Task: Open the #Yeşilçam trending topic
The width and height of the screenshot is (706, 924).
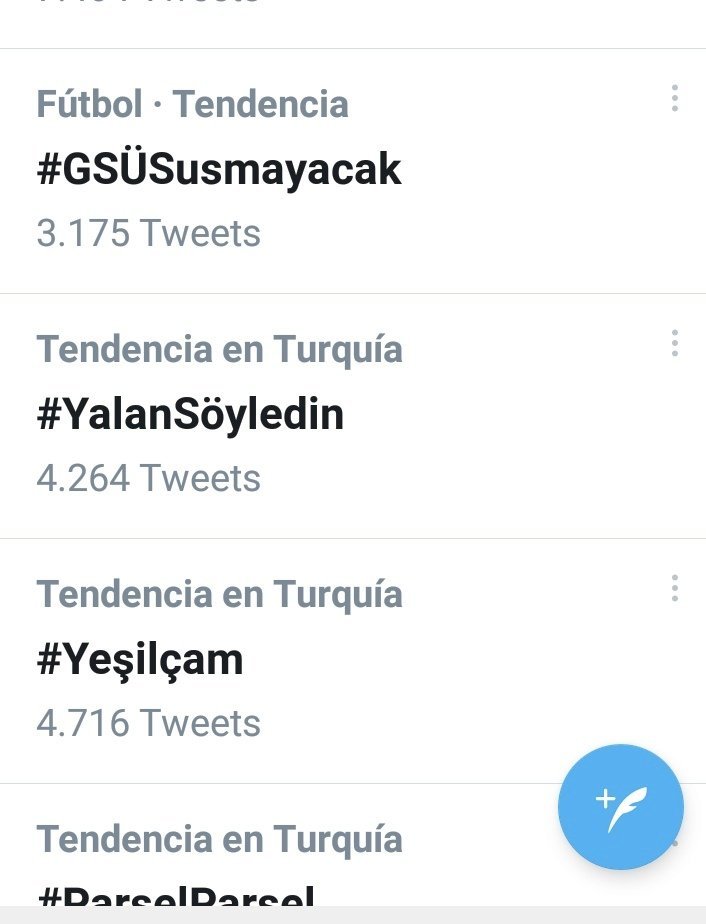Action: [x=140, y=660]
